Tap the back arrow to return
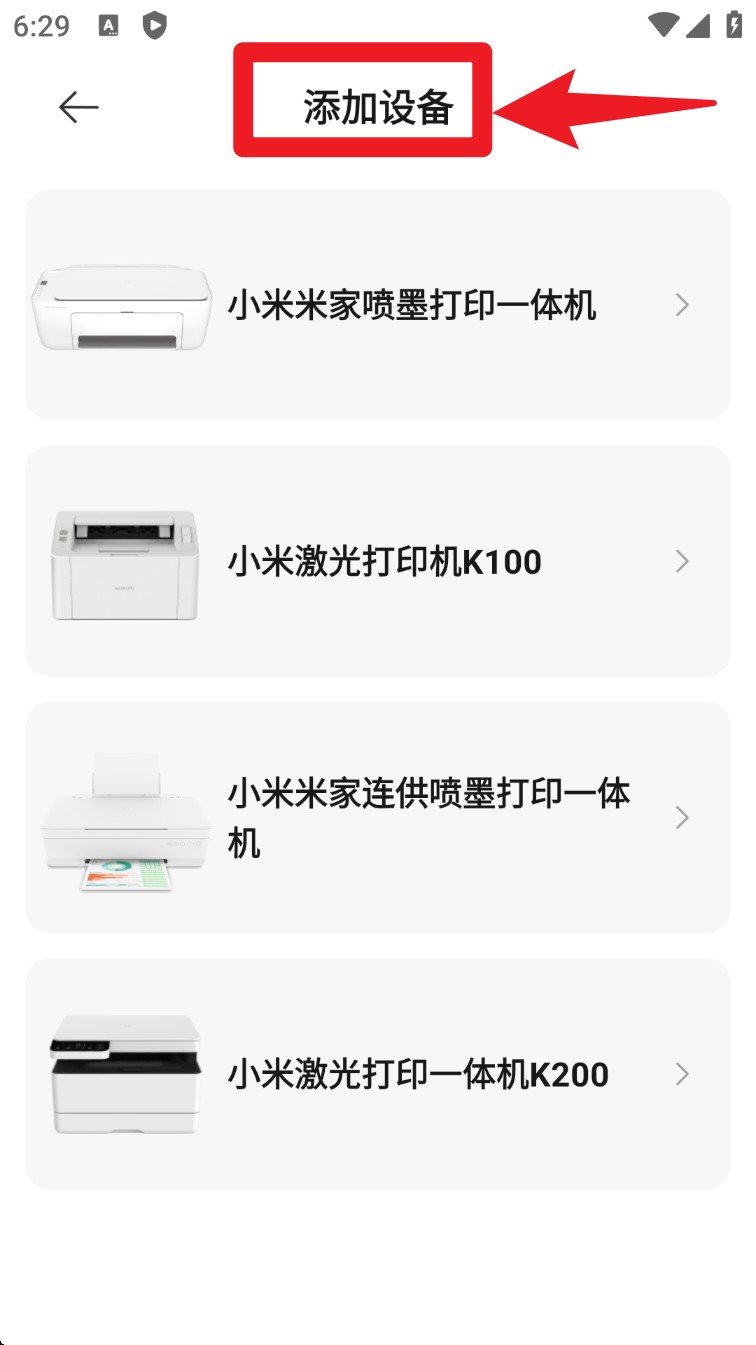 (76, 105)
